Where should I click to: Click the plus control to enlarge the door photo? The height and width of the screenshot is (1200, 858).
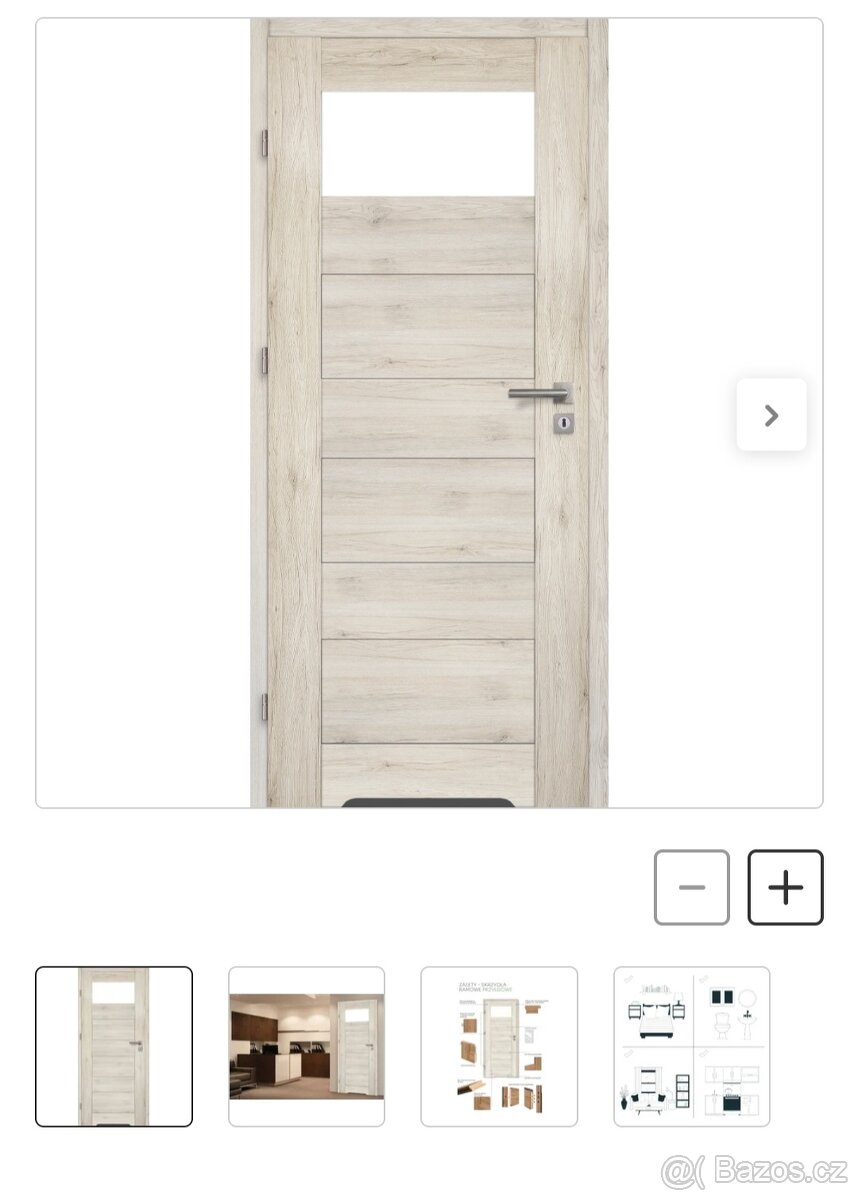pyautogui.click(x=786, y=887)
